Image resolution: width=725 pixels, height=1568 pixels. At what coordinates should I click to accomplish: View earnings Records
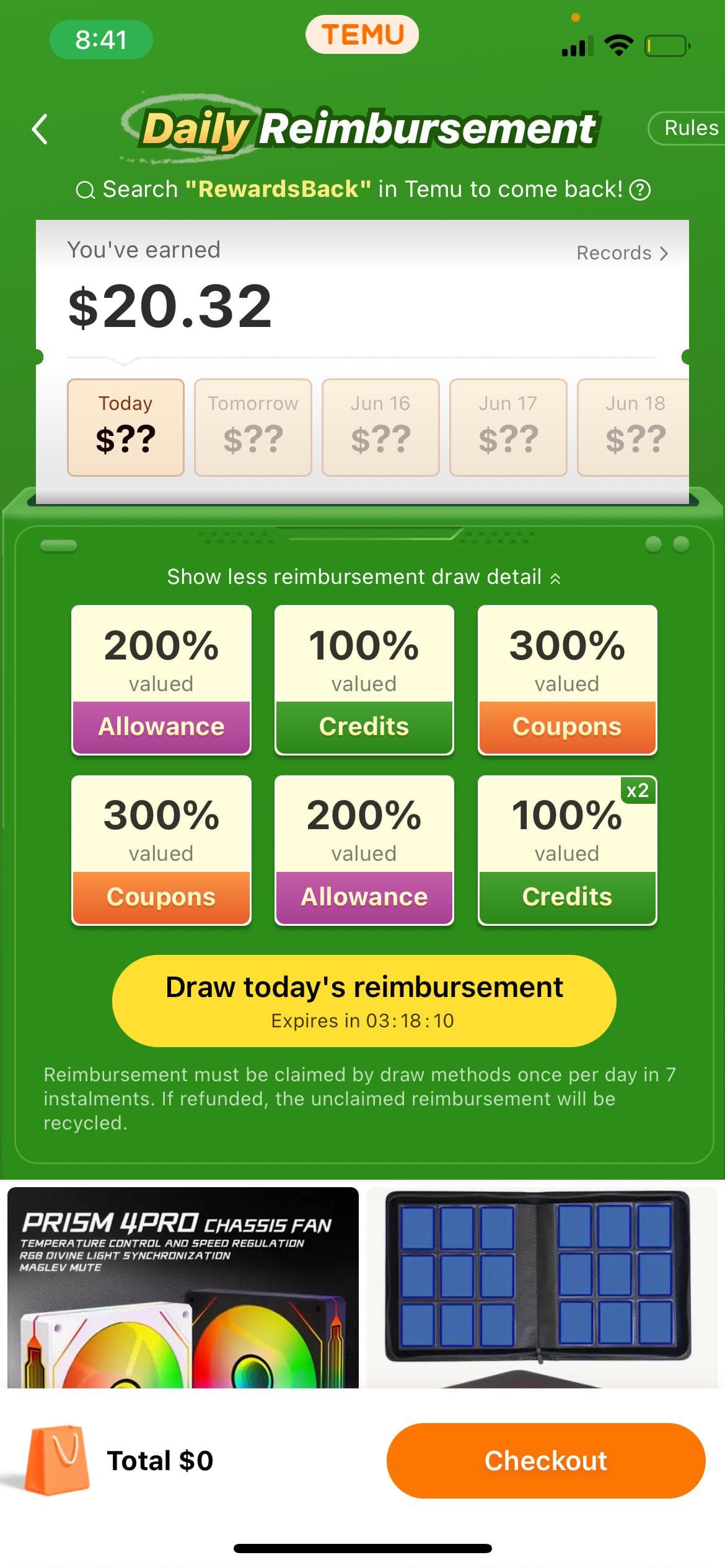(622, 253)
